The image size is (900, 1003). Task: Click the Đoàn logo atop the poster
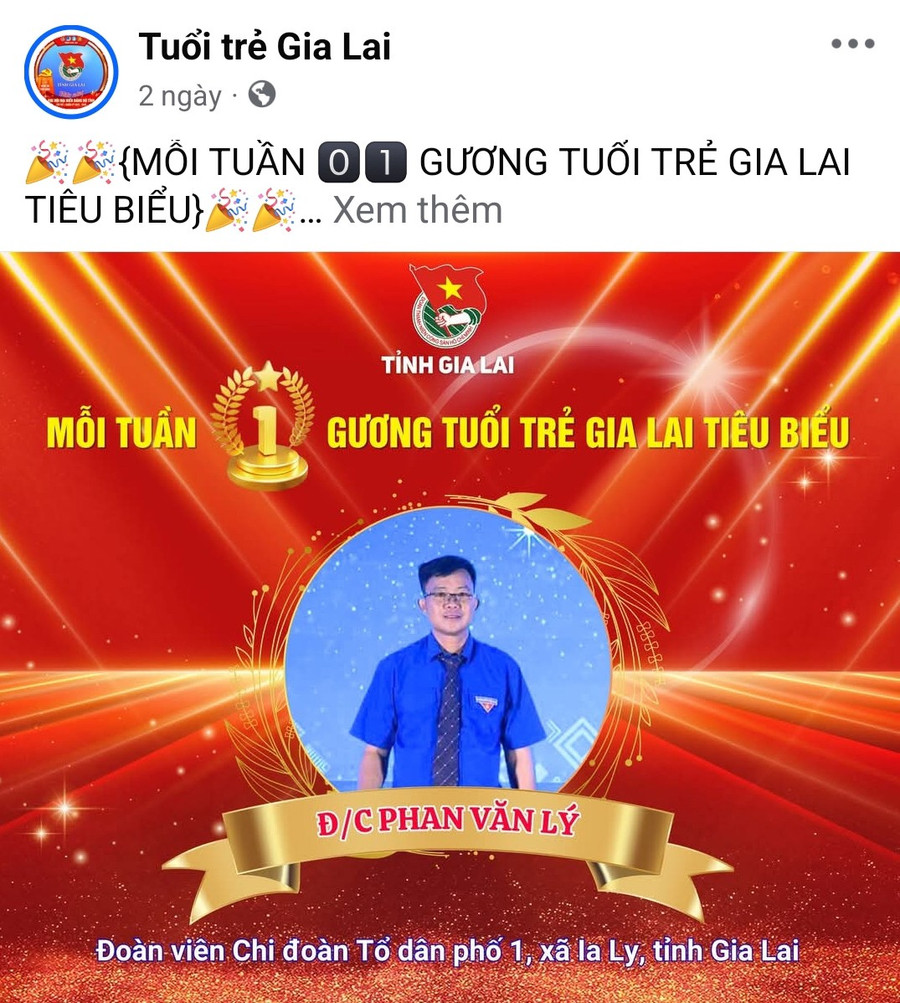coord(446,308)
